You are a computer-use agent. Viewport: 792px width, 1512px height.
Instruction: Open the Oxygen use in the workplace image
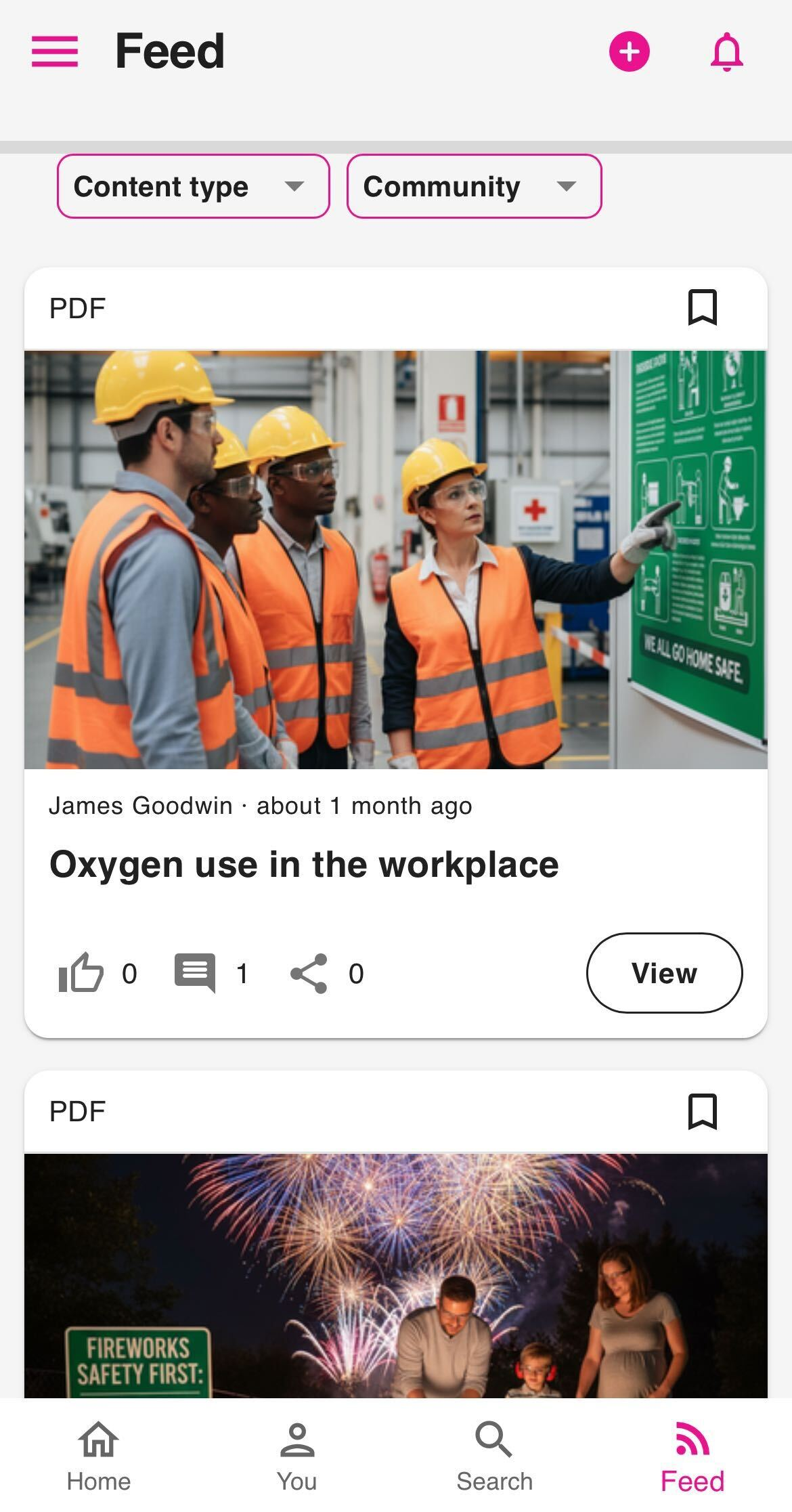[x=396, y=559]
